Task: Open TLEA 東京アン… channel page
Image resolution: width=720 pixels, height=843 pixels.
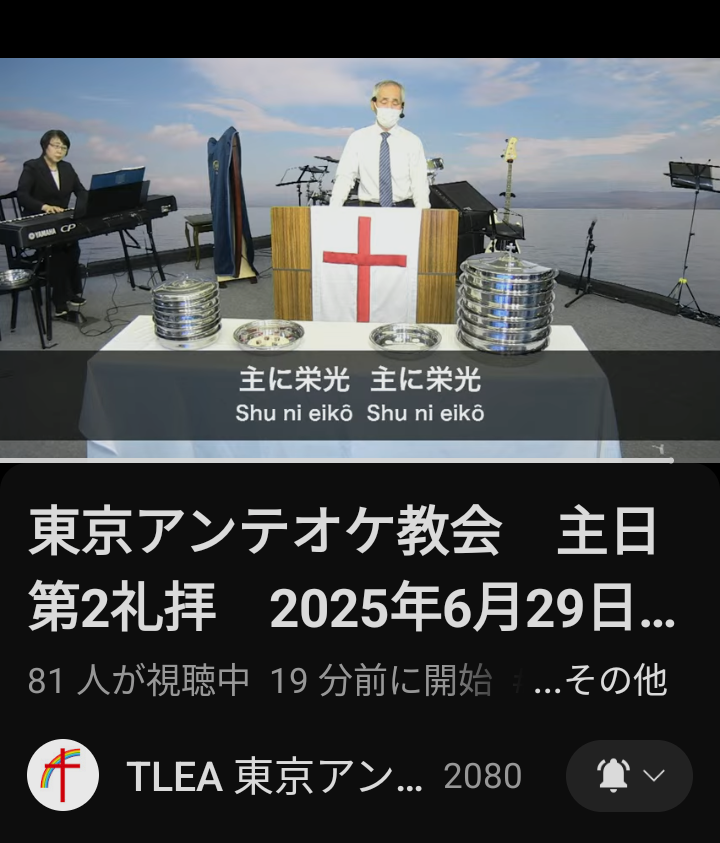Action: tap(275, 777)
